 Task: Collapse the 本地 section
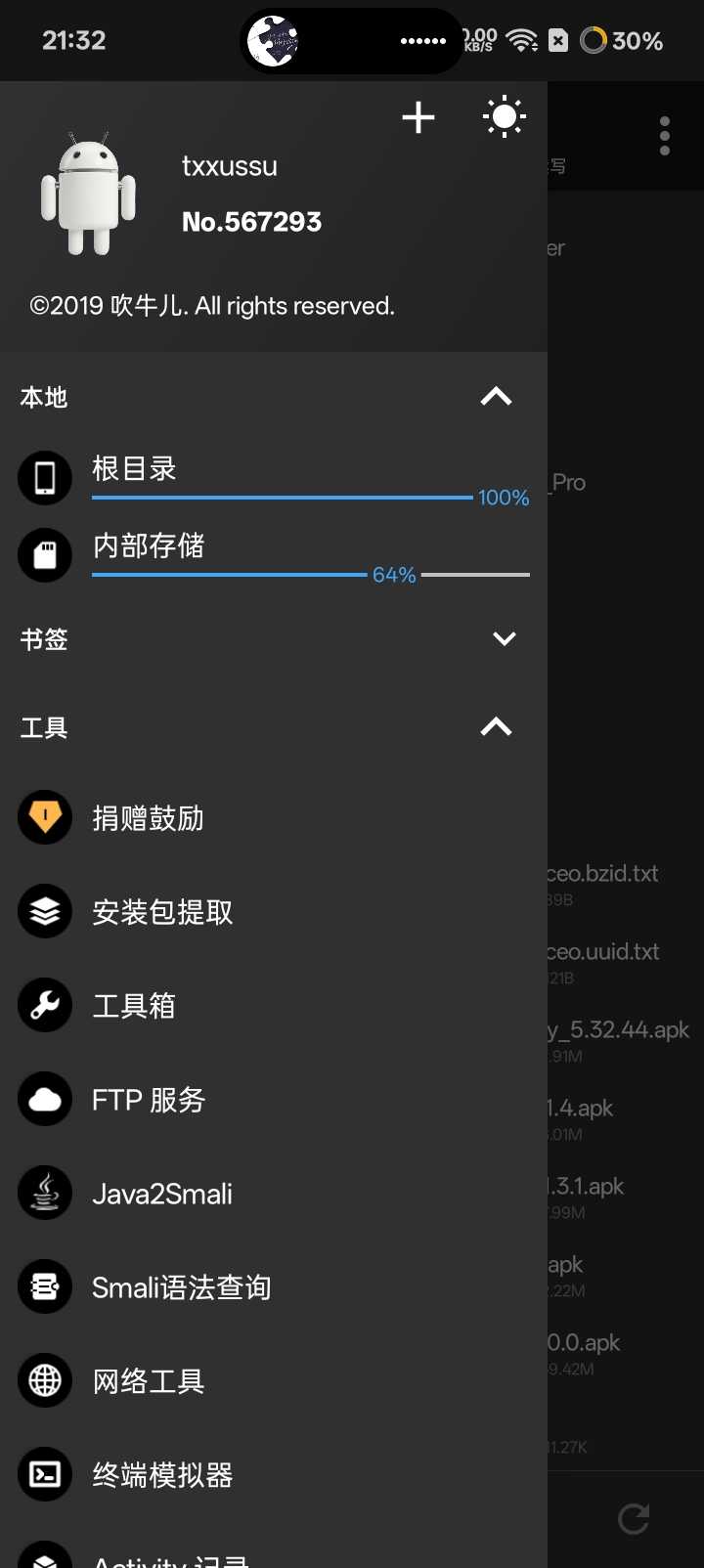(496, 397)
